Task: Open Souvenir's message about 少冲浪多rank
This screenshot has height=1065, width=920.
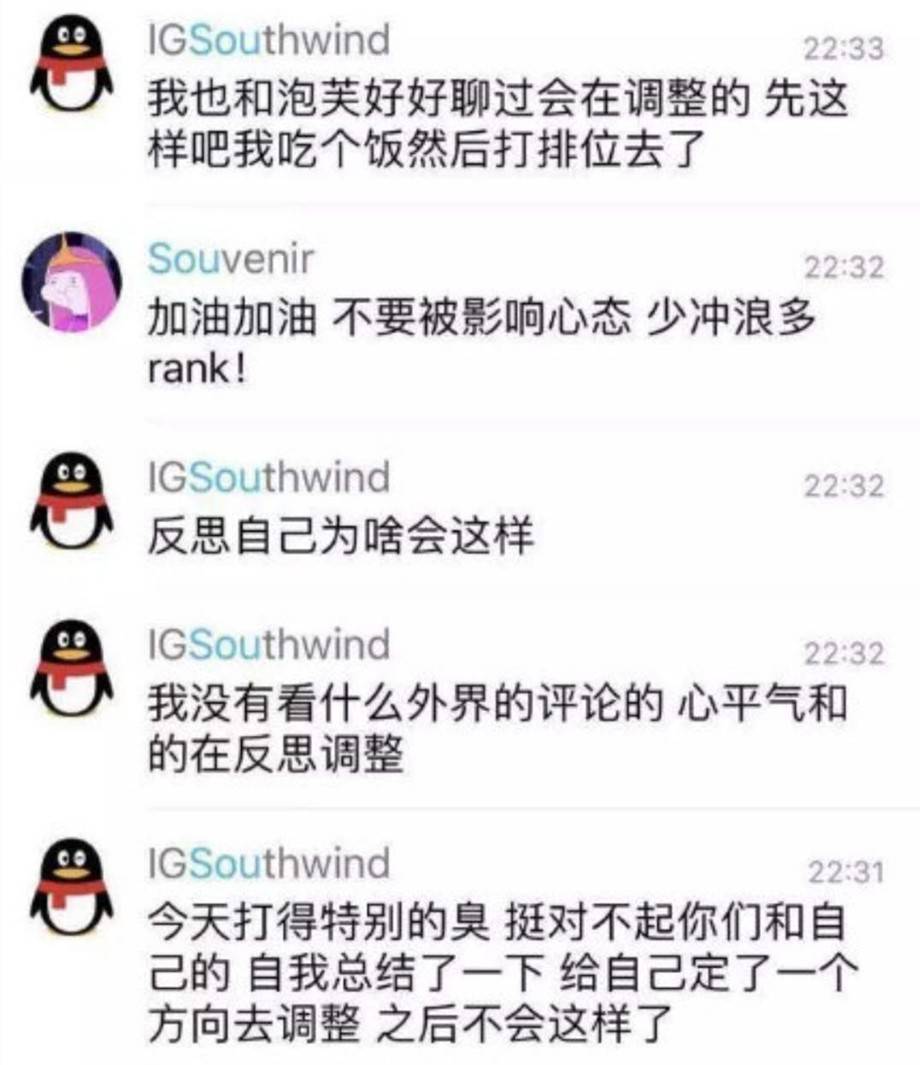Action: 480,343
